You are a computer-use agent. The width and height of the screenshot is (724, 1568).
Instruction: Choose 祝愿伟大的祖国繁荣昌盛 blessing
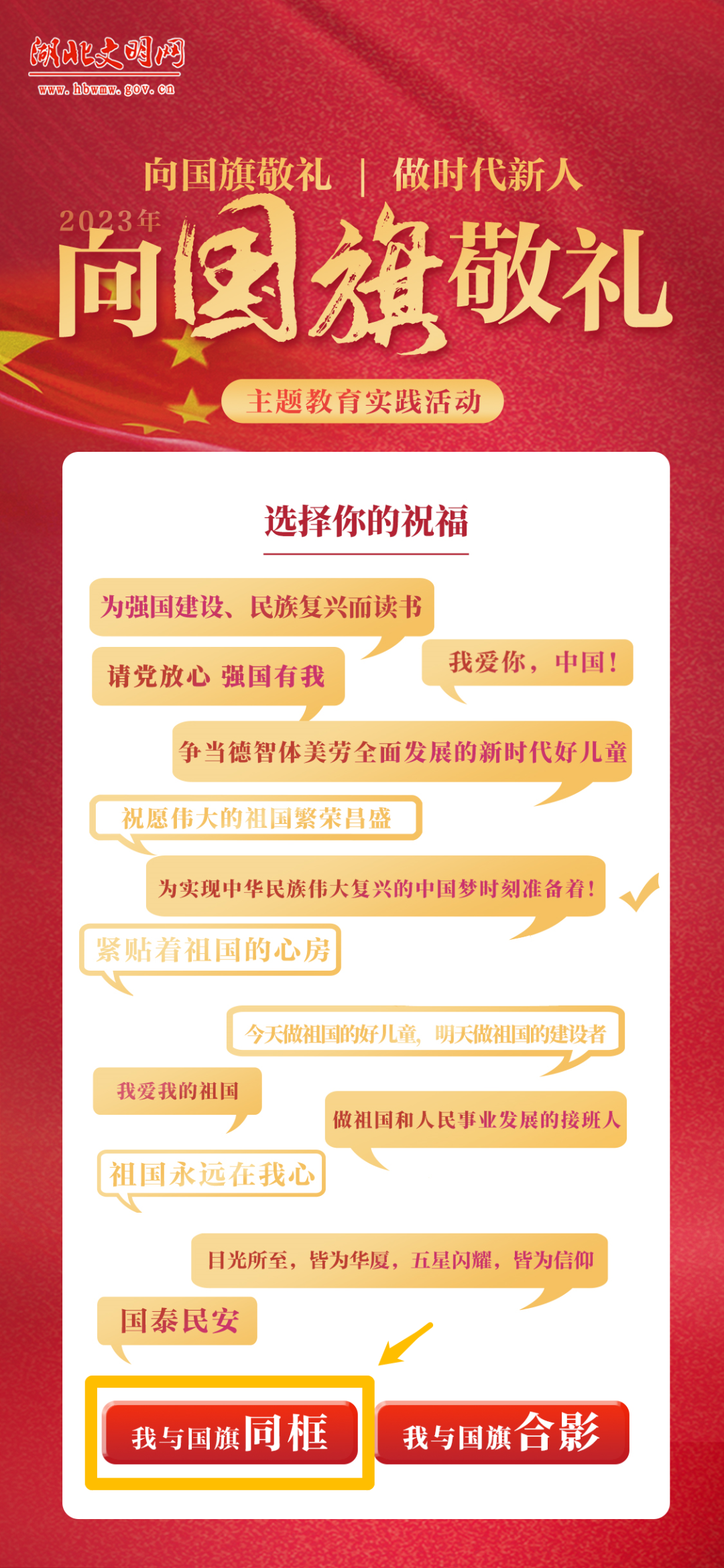[256, 818]
